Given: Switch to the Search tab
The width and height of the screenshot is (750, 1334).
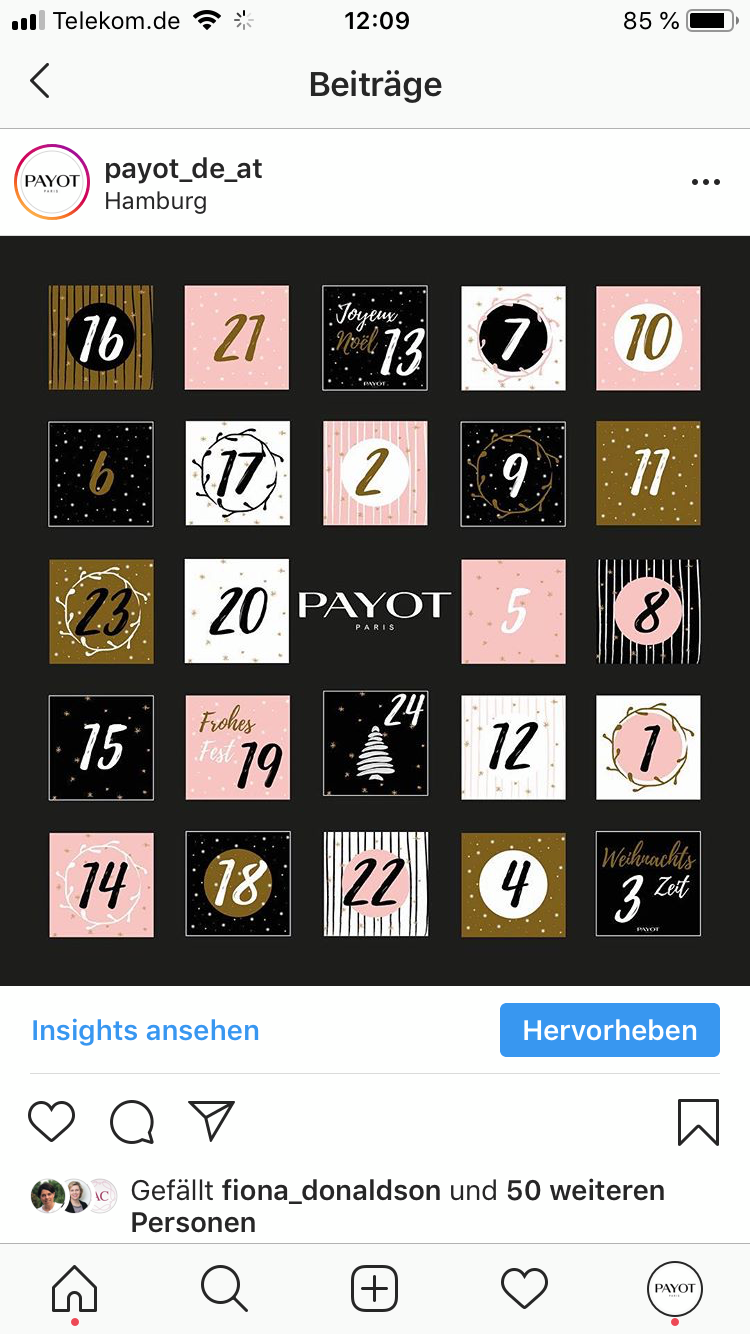Looking at the screenshot, I should pyautogui.click(x=224, y=1288).
